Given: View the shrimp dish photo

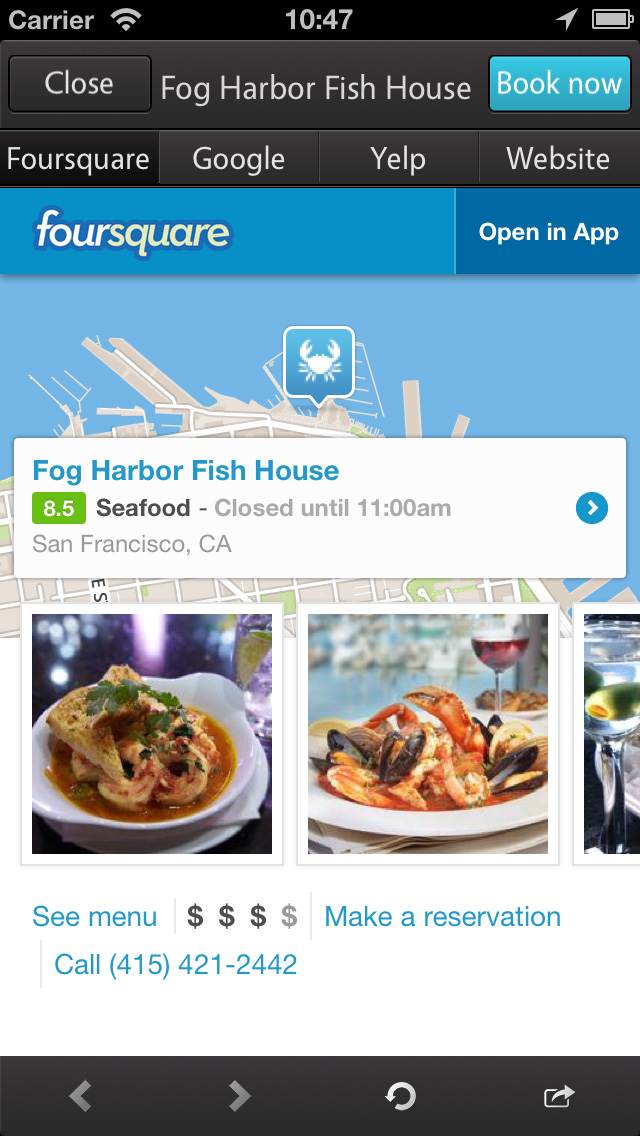Looking at the screenshot, I should (152, 734).
